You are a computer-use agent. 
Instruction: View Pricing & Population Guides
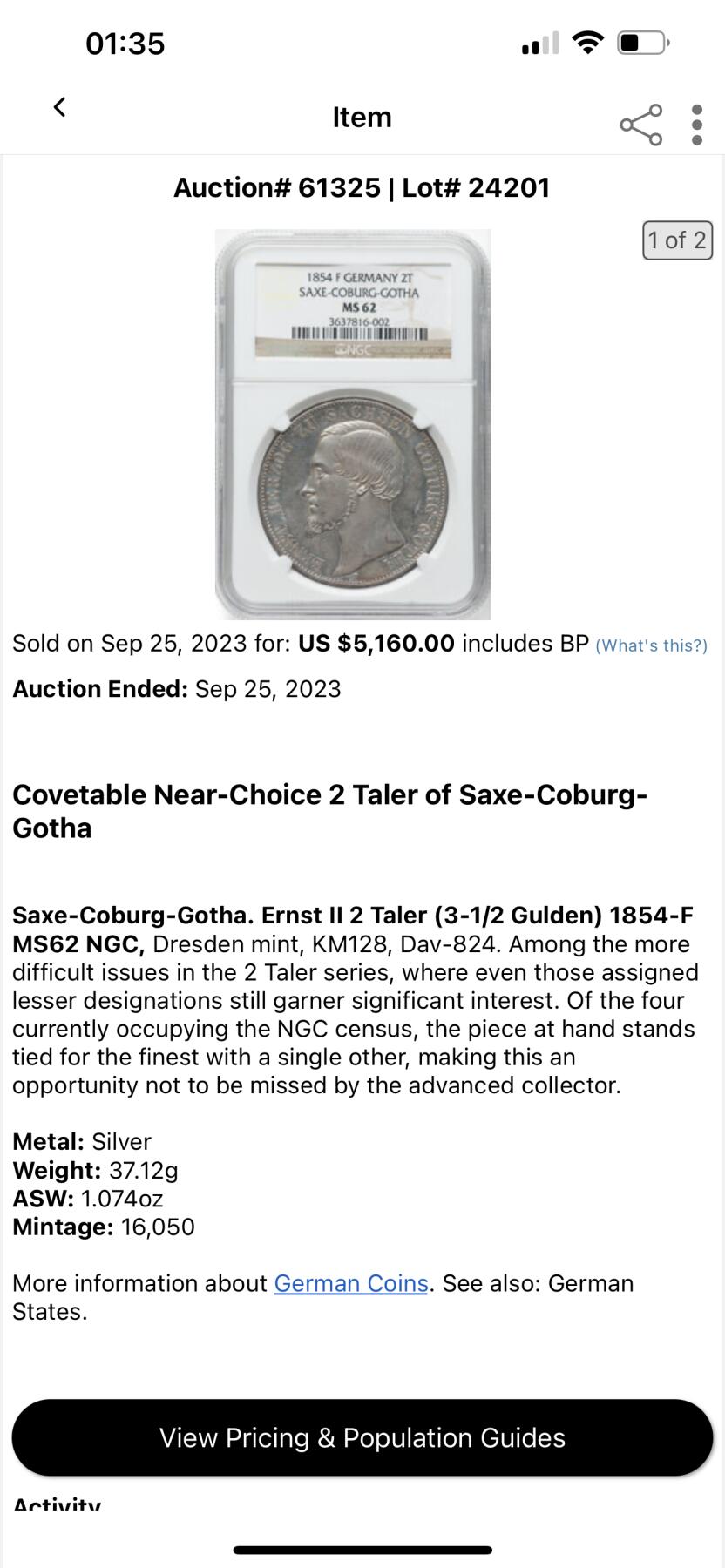point(362,1437)
